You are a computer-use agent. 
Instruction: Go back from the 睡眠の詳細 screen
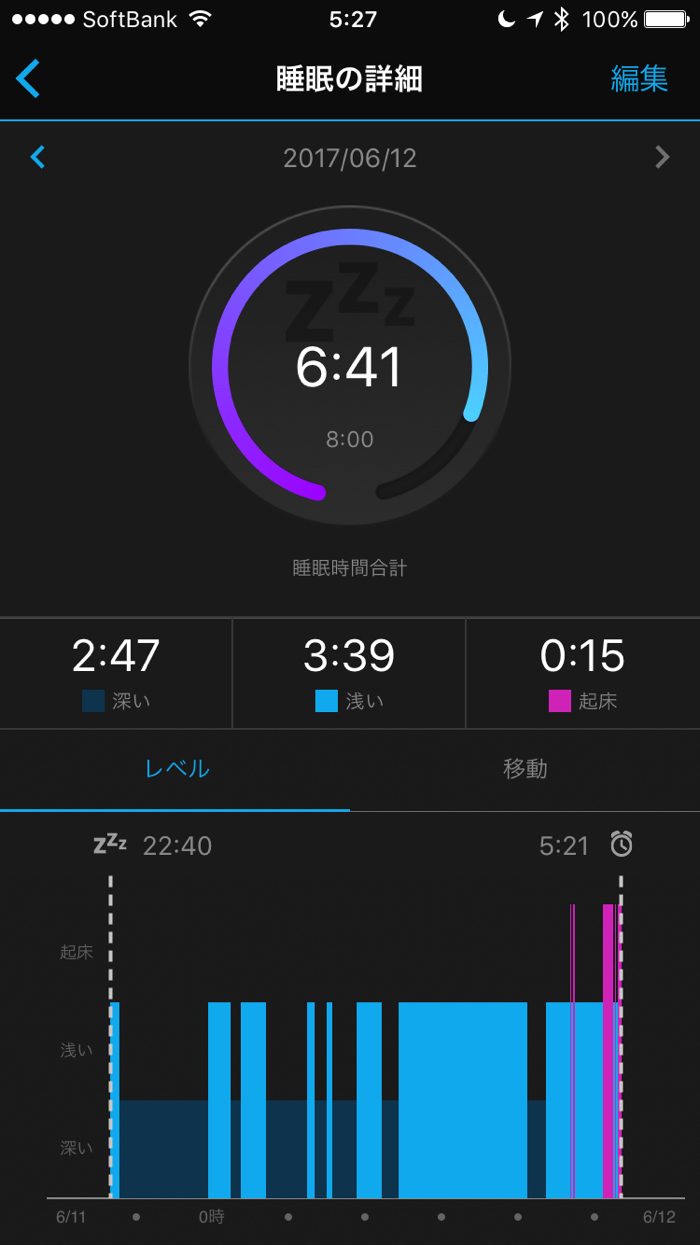click(x=28, y=79)
